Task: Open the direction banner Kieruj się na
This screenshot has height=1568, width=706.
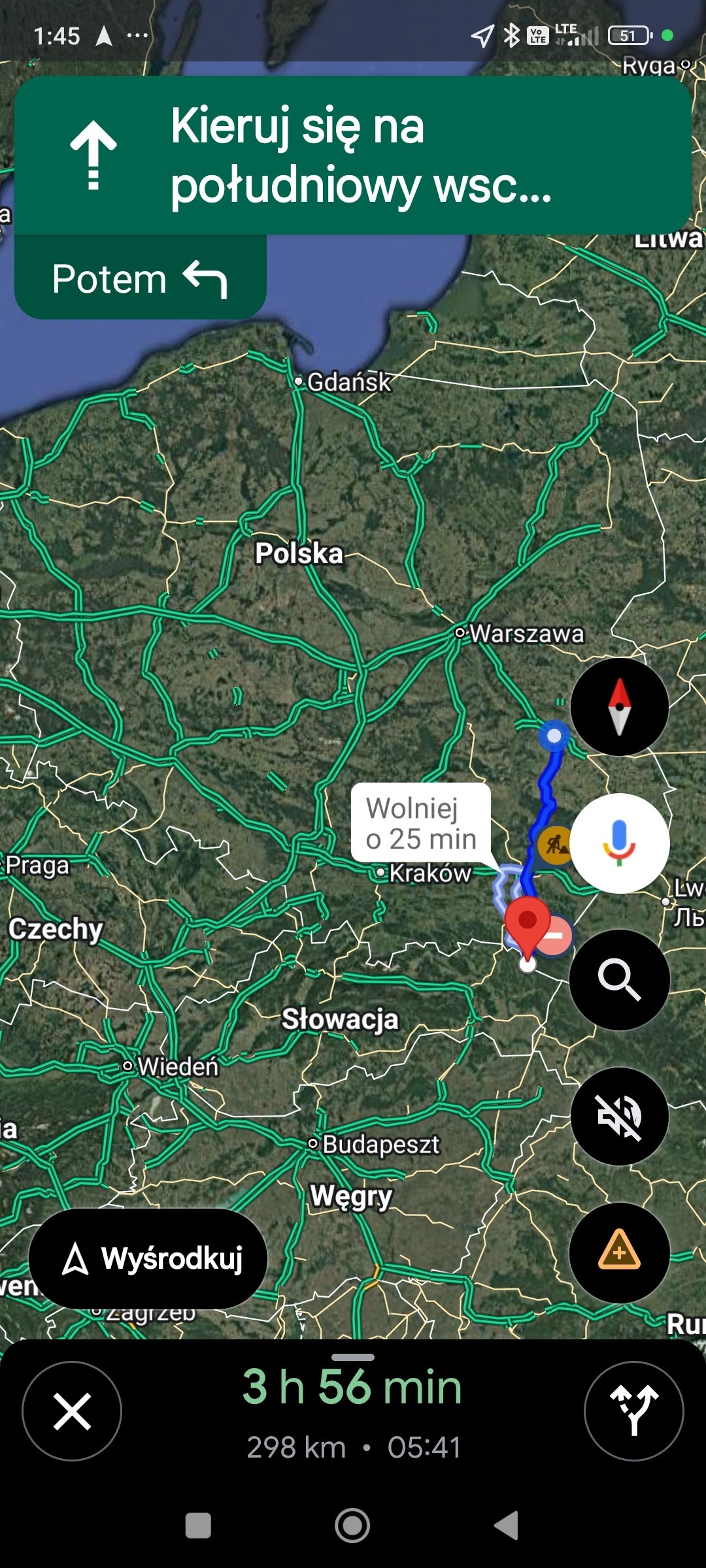Action: pos(353,155)
